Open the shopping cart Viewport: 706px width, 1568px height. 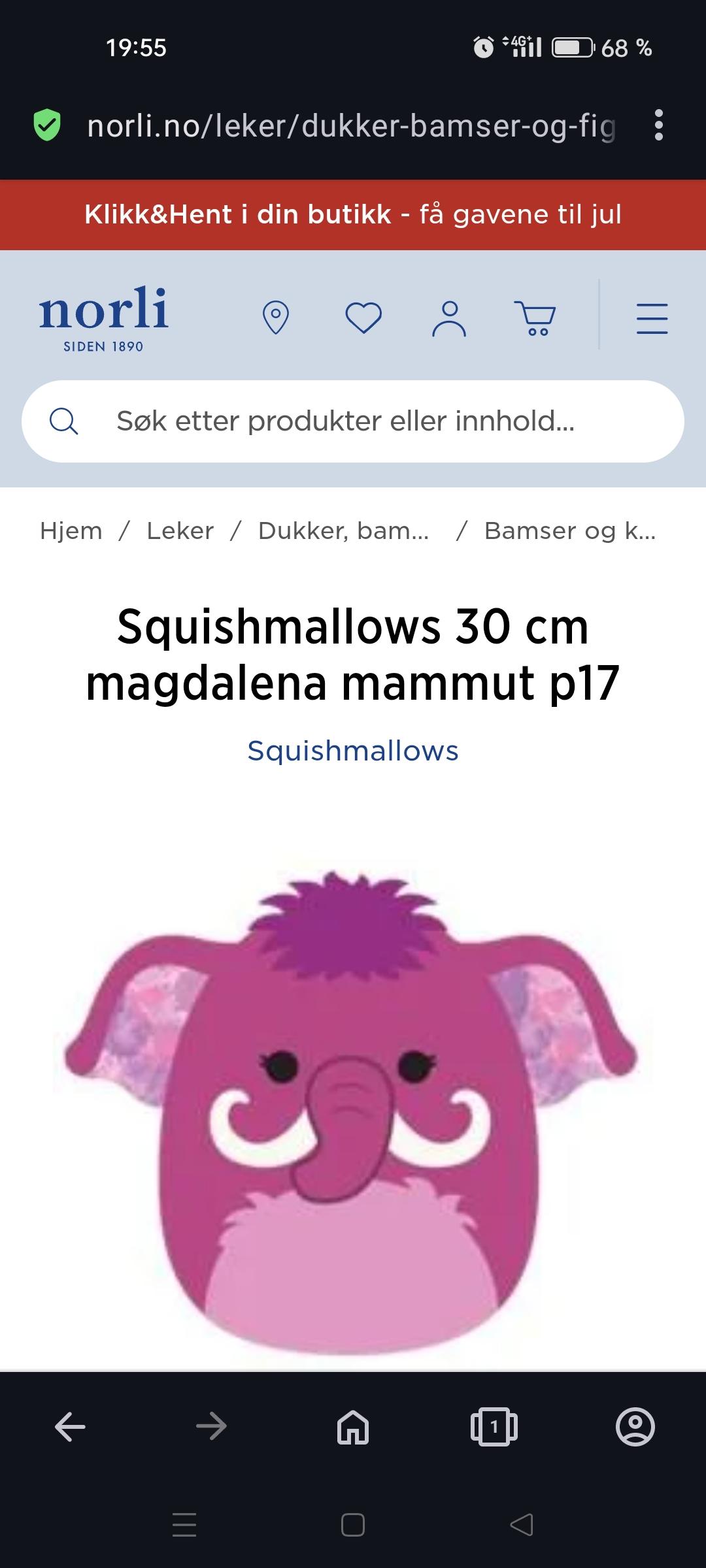click(x=535, y=318)
